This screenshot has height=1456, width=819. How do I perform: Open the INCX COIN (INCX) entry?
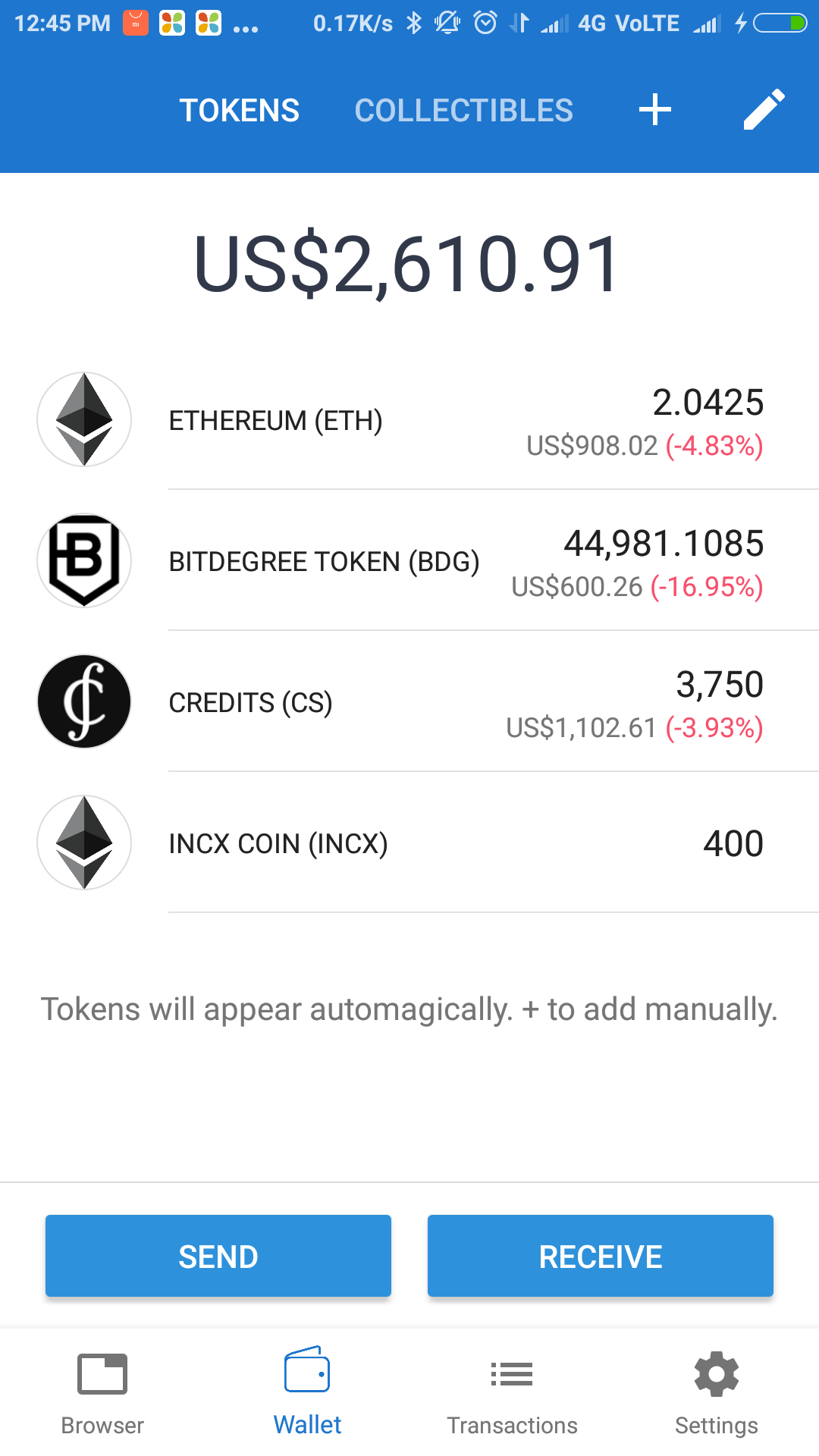tap(409, 843)
